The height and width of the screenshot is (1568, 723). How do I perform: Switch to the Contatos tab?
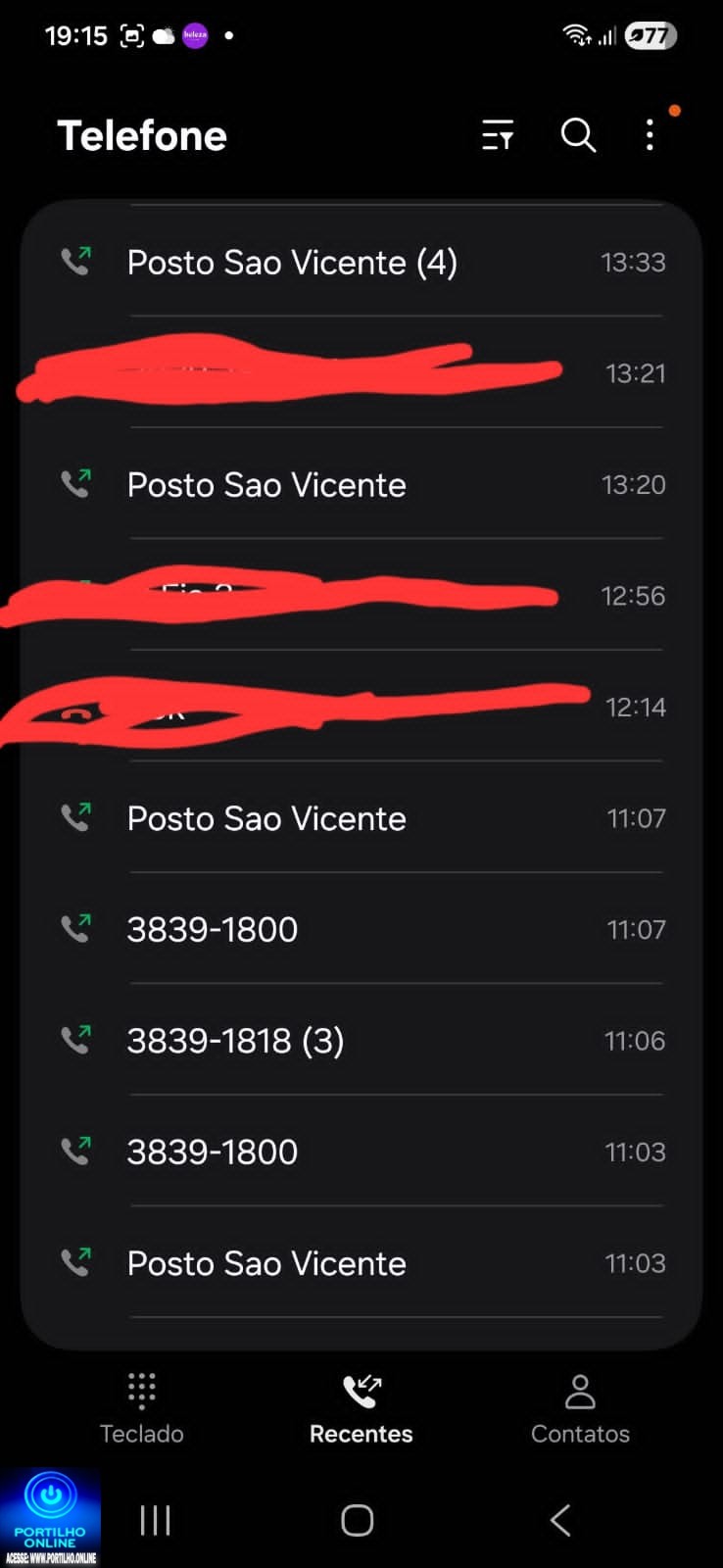[580, 1408]
